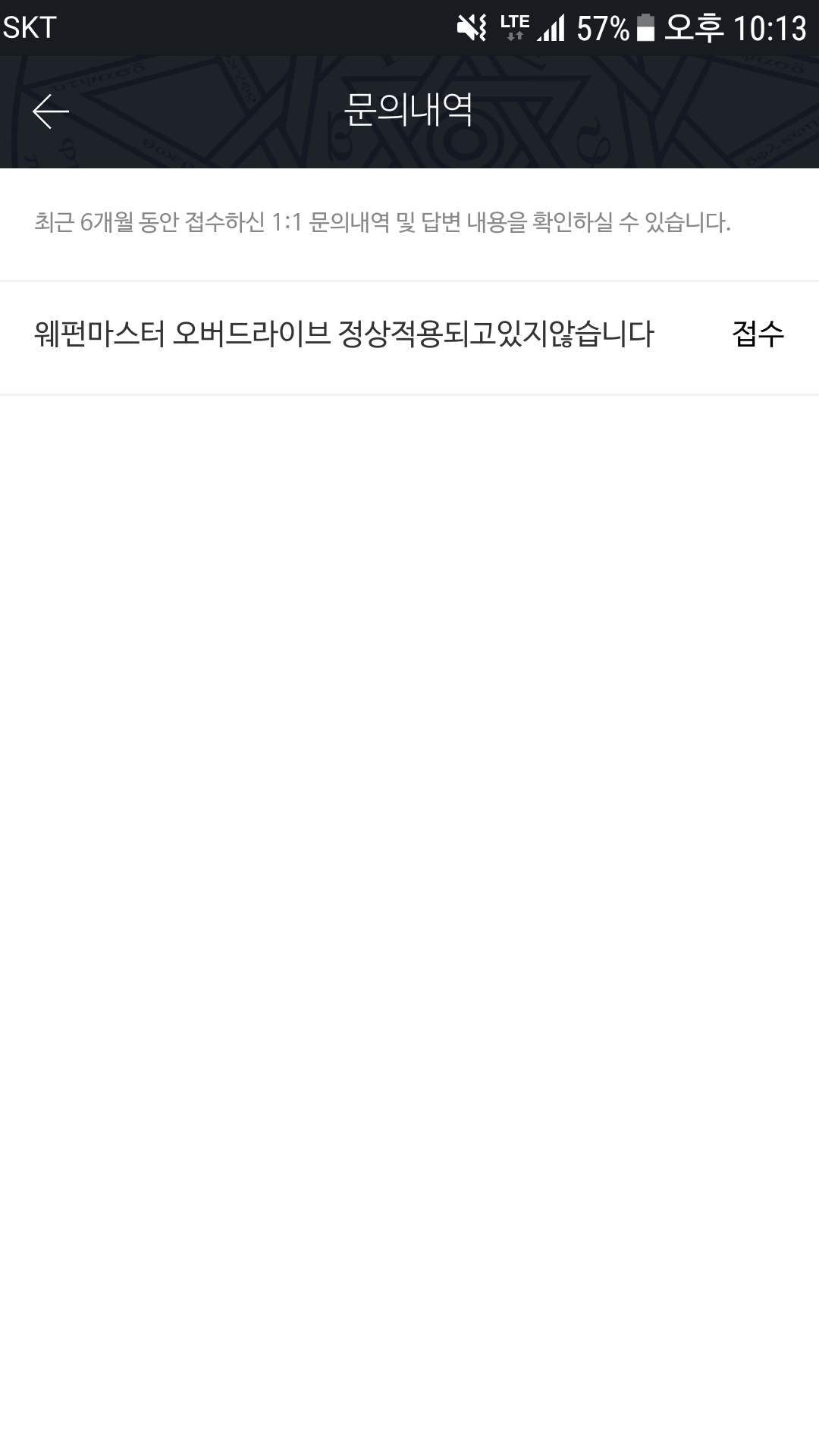Open the 웨펀마스터 오버드라이브 inquiry row
The image size is (819, 1456).
pyautogui.click(x=409, y=337)
